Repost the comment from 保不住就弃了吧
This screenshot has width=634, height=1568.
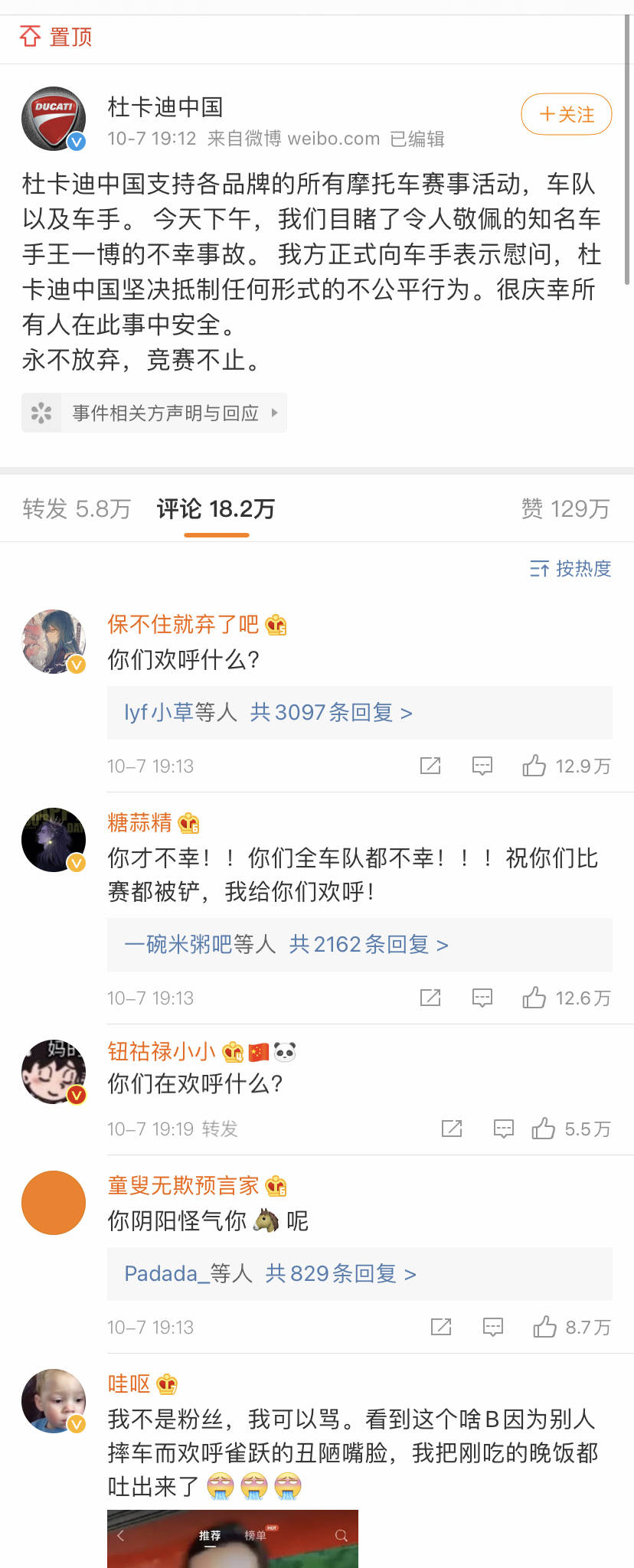coord(430,766)
